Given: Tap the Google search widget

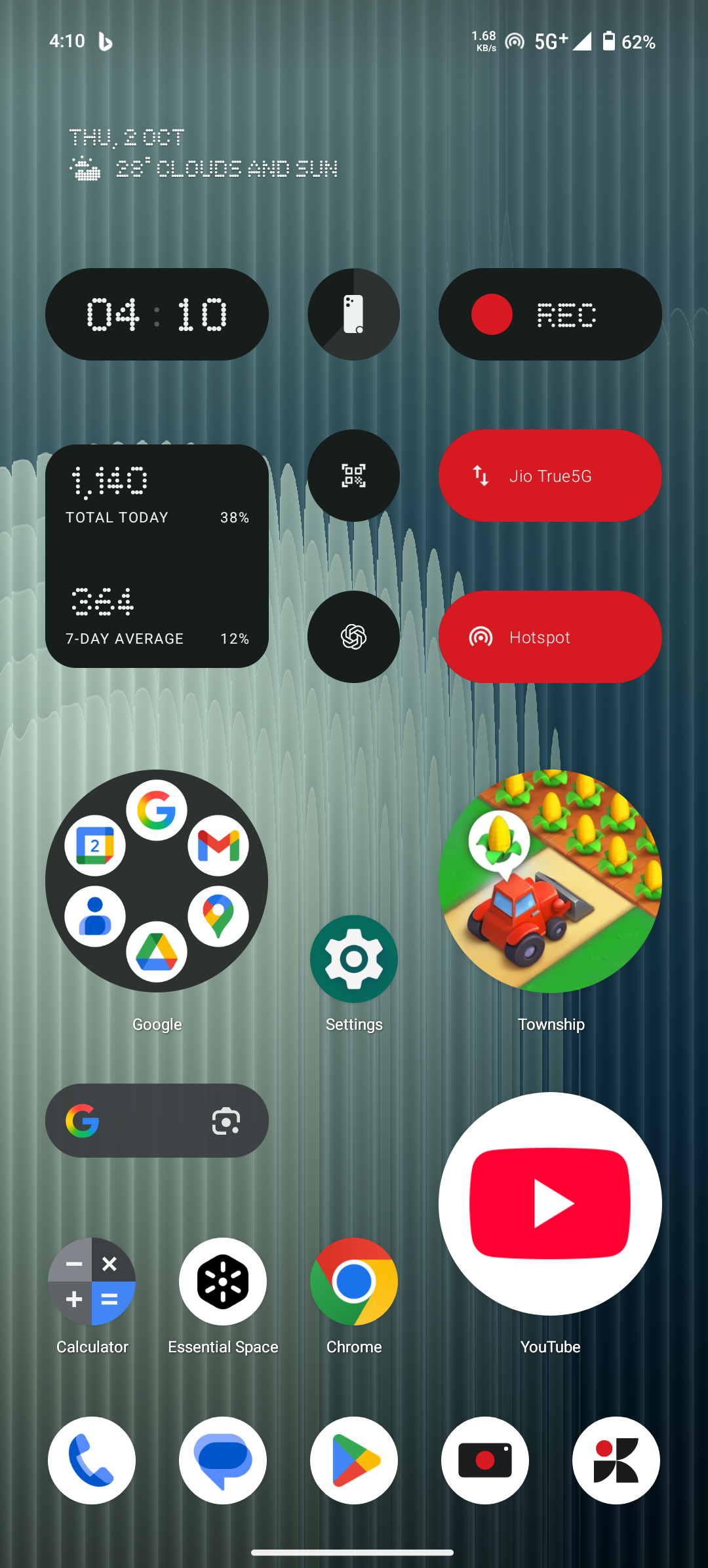Looking at the screenshot, I should tap(144, 1121).
